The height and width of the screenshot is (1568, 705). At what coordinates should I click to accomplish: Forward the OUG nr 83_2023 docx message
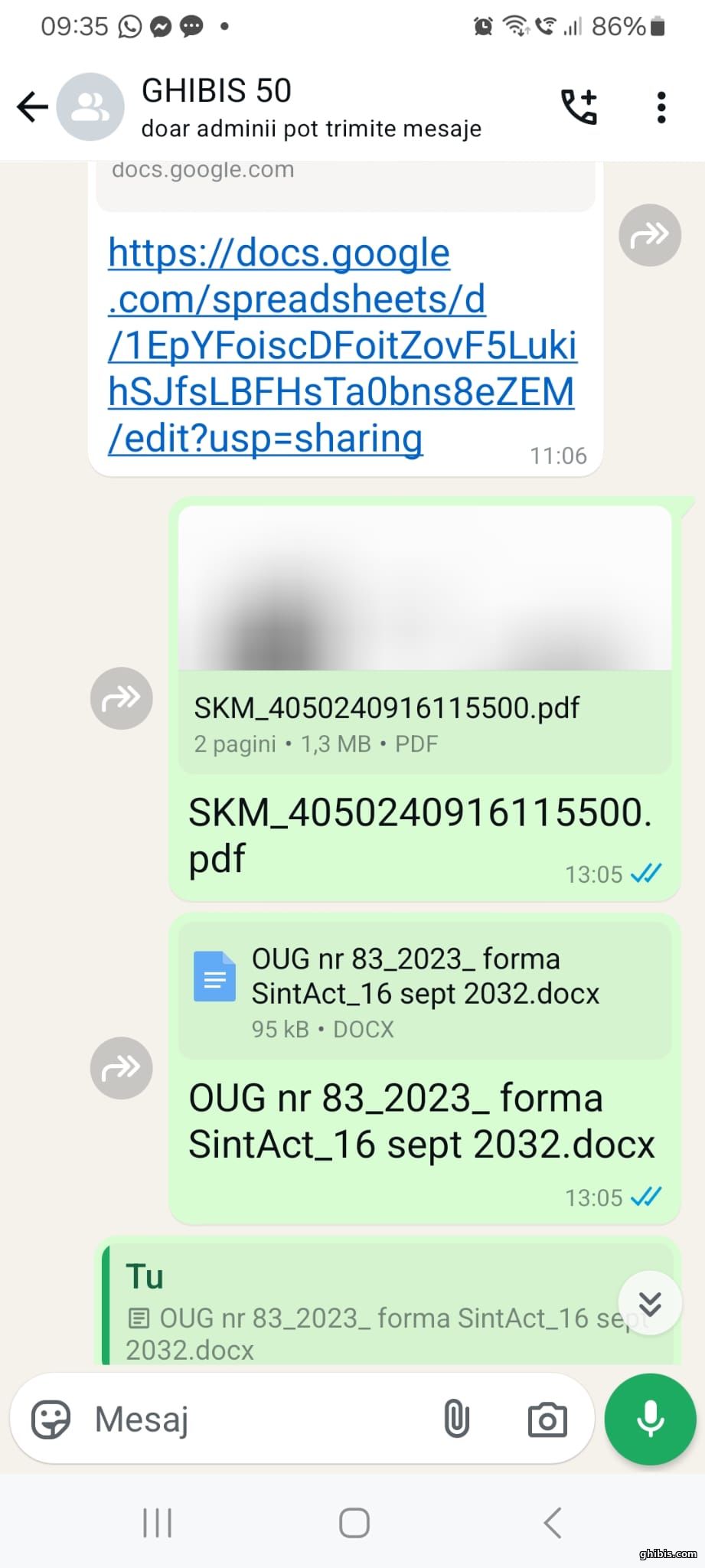pos(122,1067)
